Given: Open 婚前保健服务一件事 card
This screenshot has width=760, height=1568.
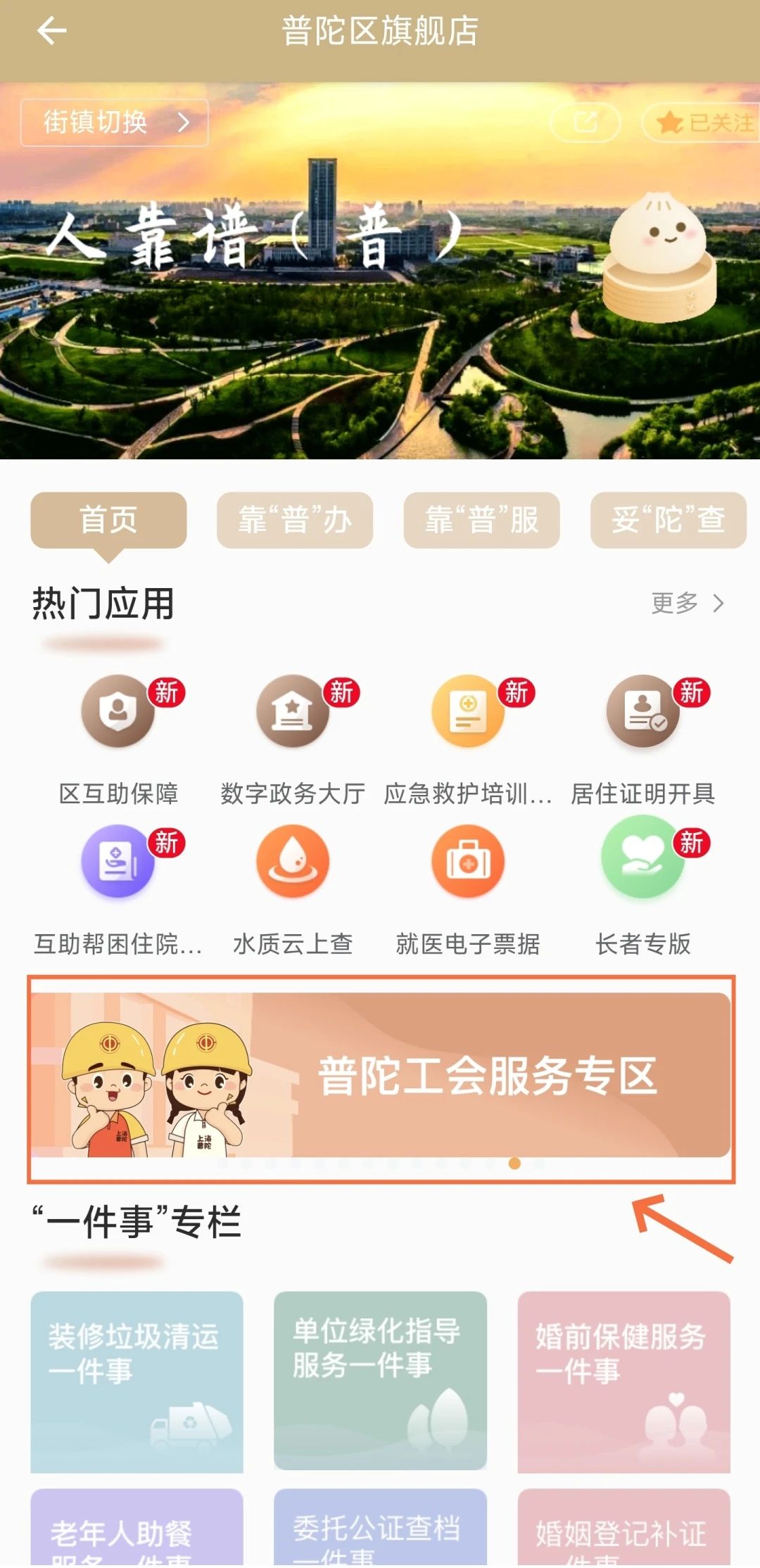Looking at the screenshot, I should (623, 1382).
